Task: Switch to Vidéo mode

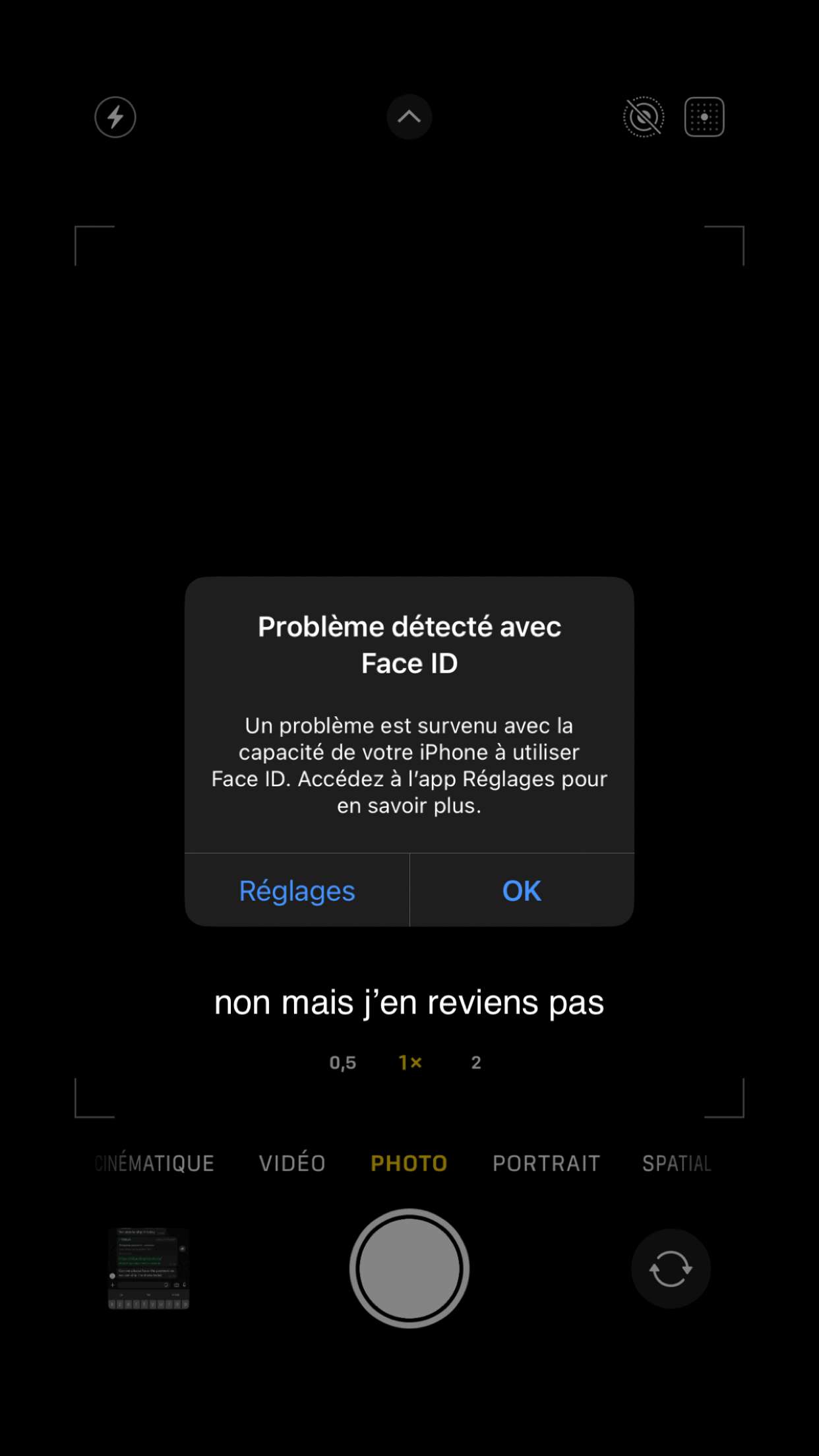Action: 292,1163
